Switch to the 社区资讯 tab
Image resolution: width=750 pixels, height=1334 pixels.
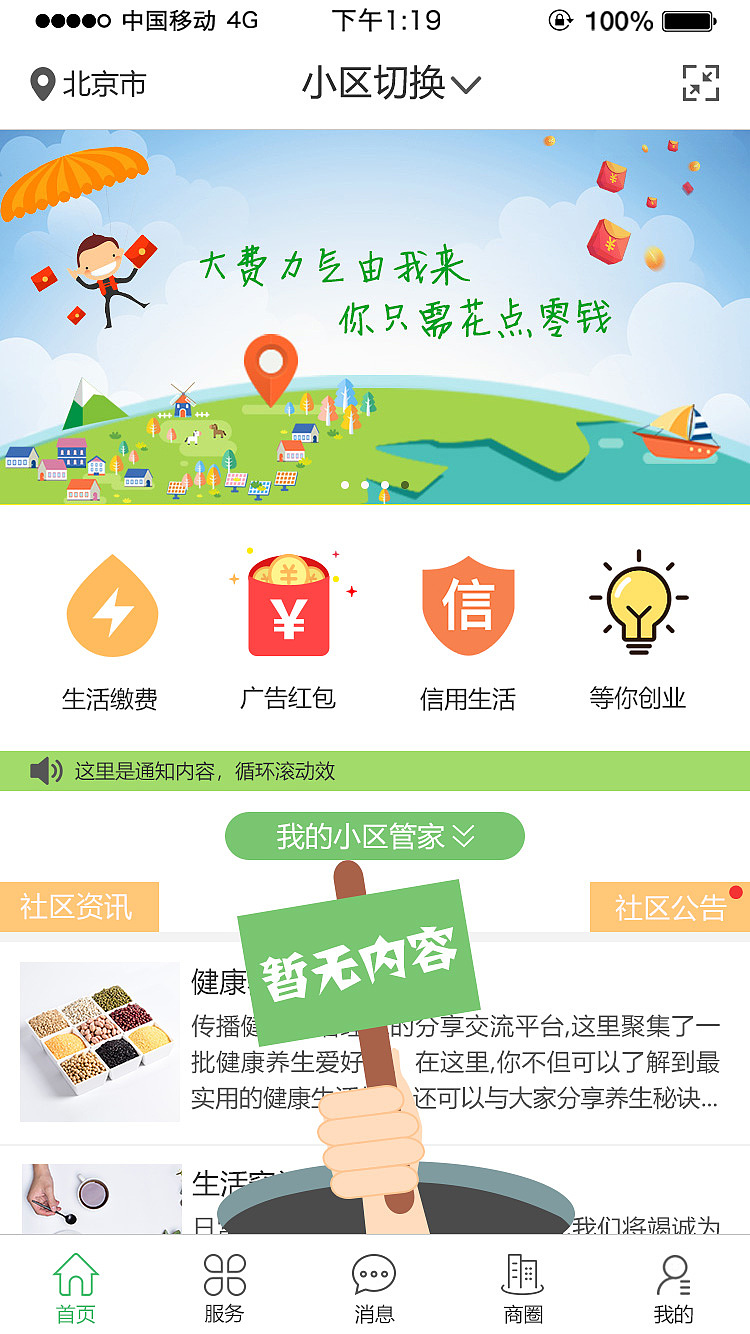pos(80,907)
